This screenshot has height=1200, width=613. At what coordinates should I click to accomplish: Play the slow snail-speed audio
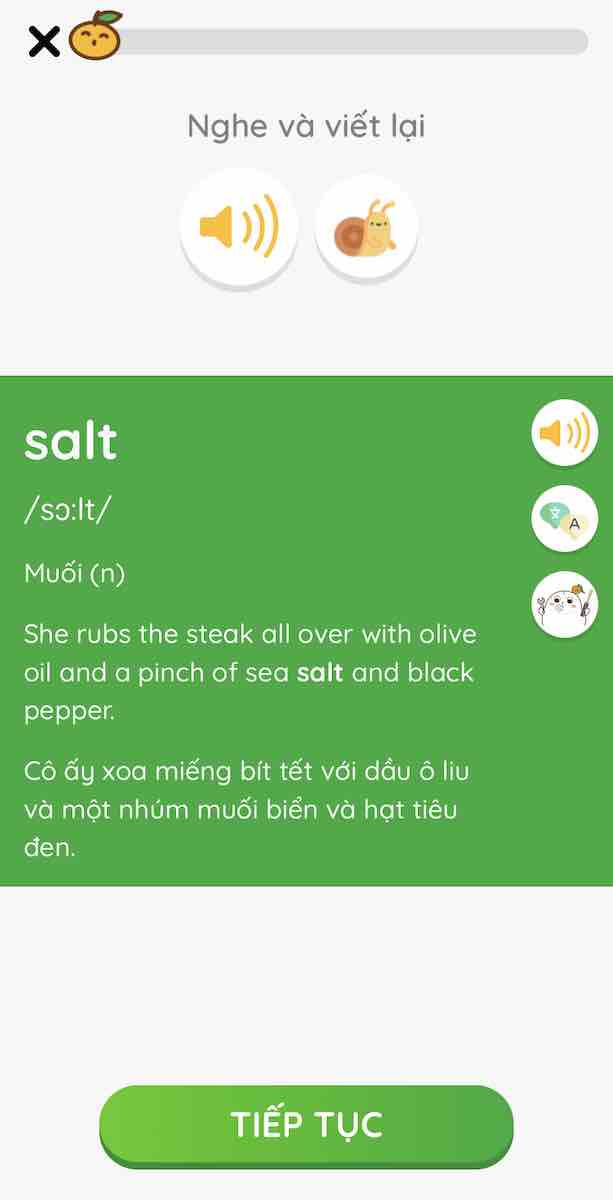366,228
